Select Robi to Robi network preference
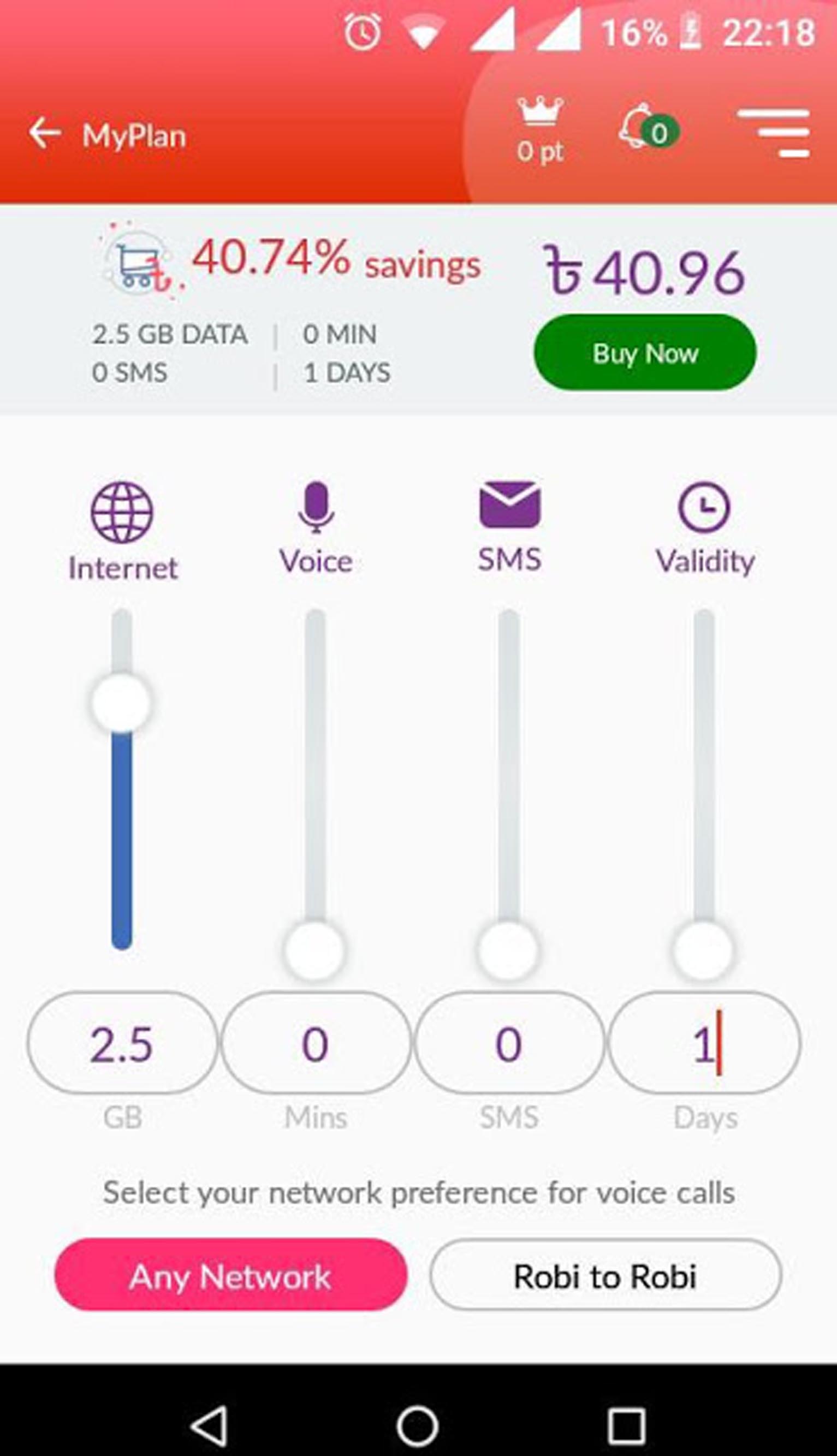837x1456 pixels. point(606,1276)
